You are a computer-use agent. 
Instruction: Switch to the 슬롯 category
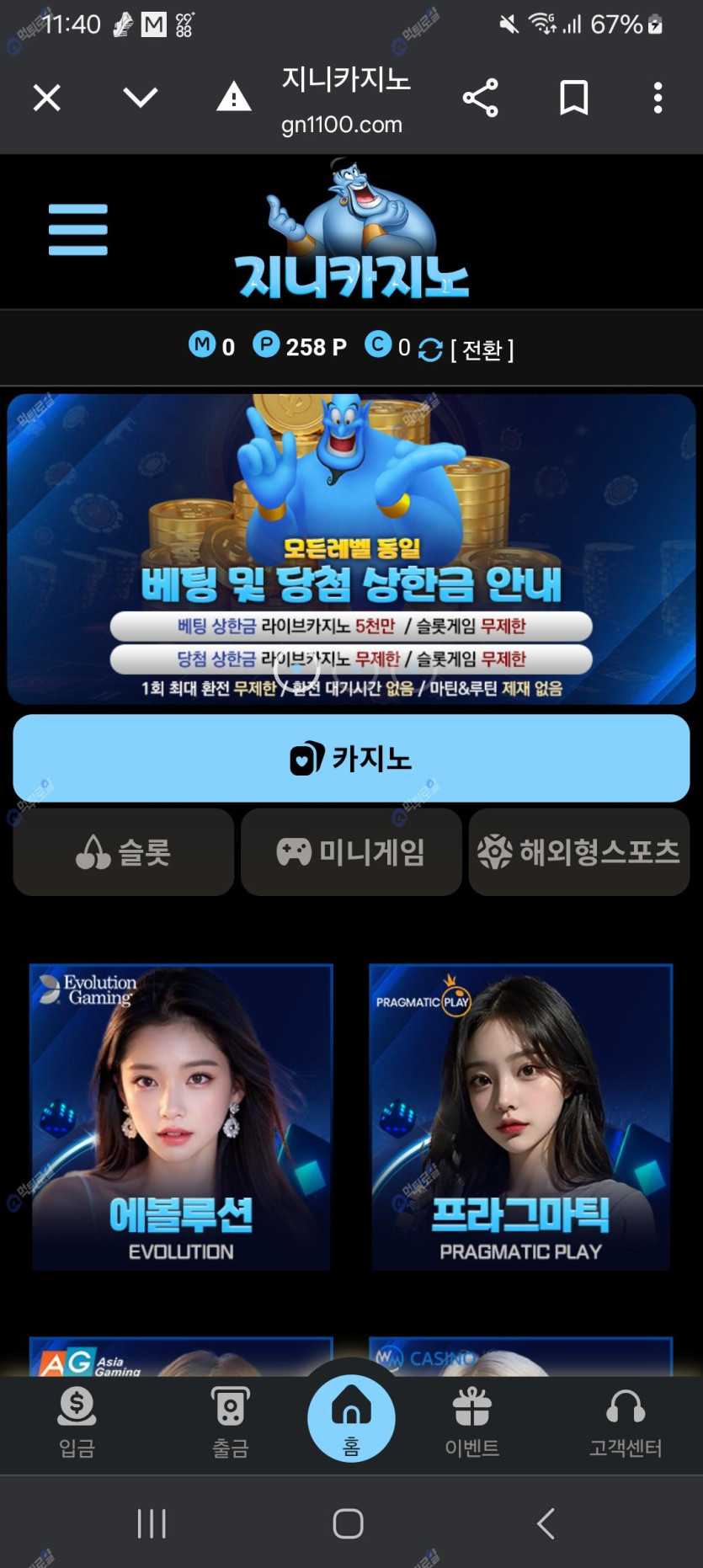124,852
